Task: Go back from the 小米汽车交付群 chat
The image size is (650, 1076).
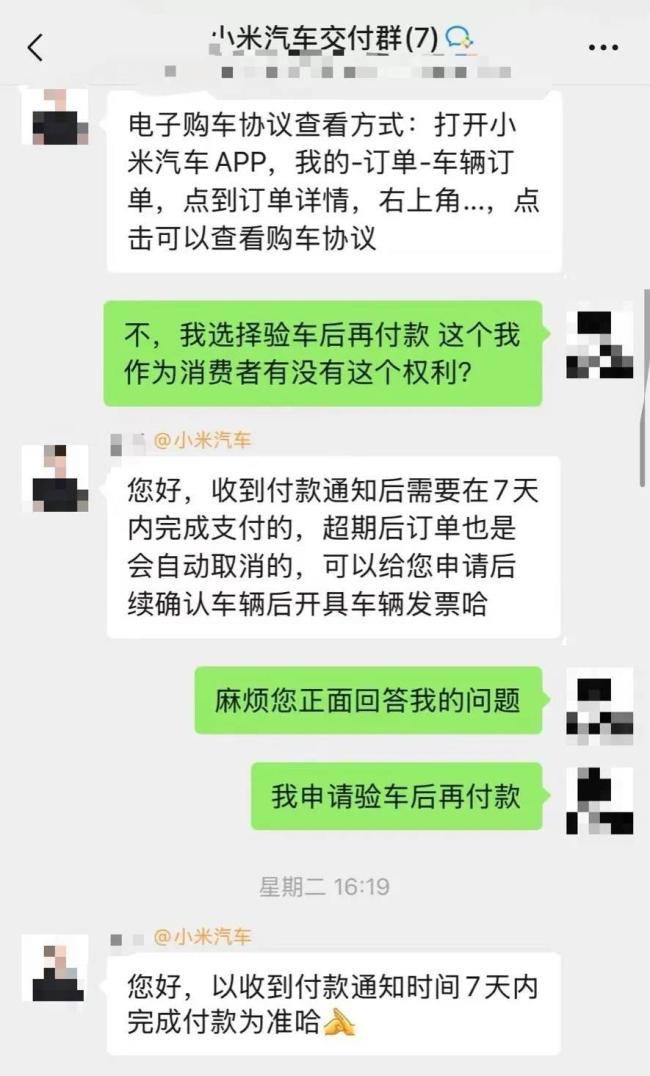Action: (x=36, y=47)
